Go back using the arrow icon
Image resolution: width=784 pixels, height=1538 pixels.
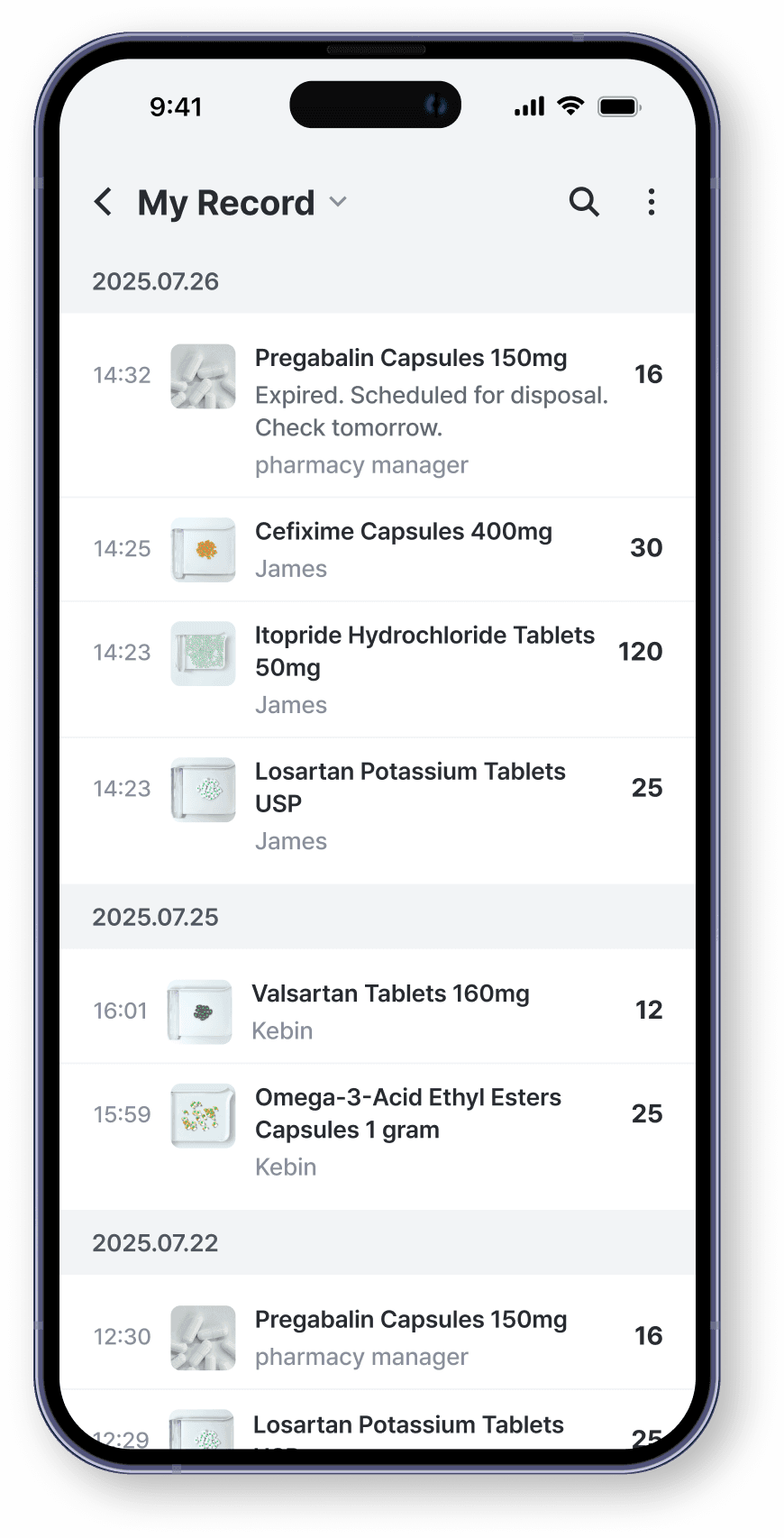click(x=104, y=202)
